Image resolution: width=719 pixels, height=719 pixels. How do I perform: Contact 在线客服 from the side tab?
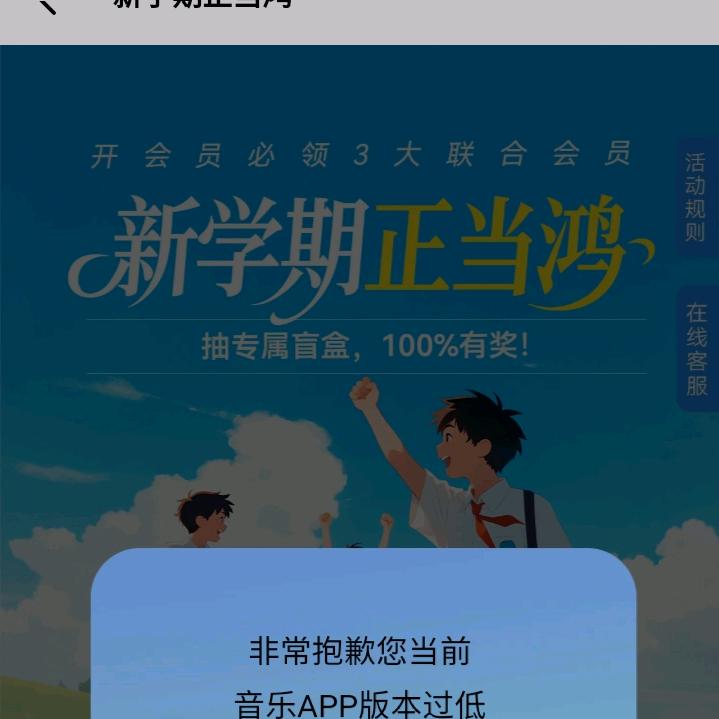pyautogui.click(x=697, y=348)
